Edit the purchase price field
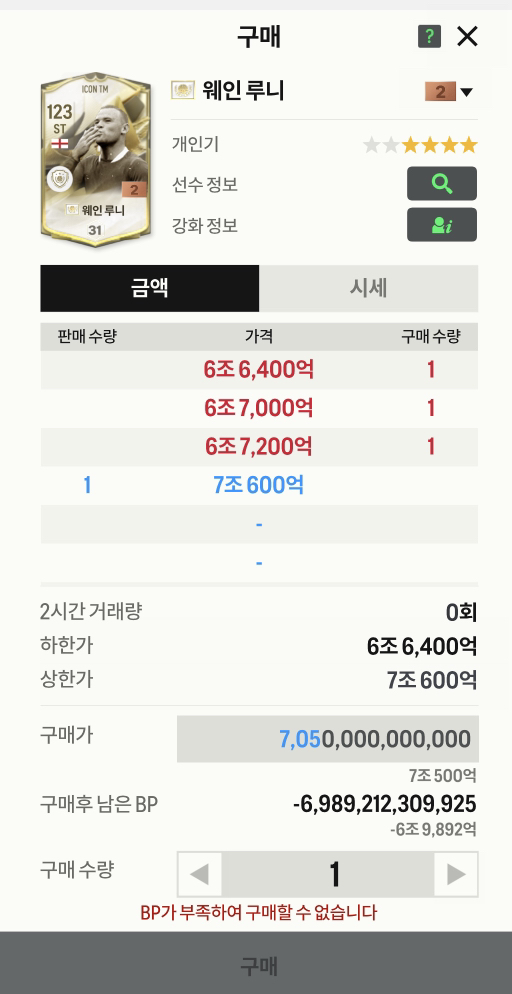The width and height of the screenshot is (512, 994). (328, 739)
